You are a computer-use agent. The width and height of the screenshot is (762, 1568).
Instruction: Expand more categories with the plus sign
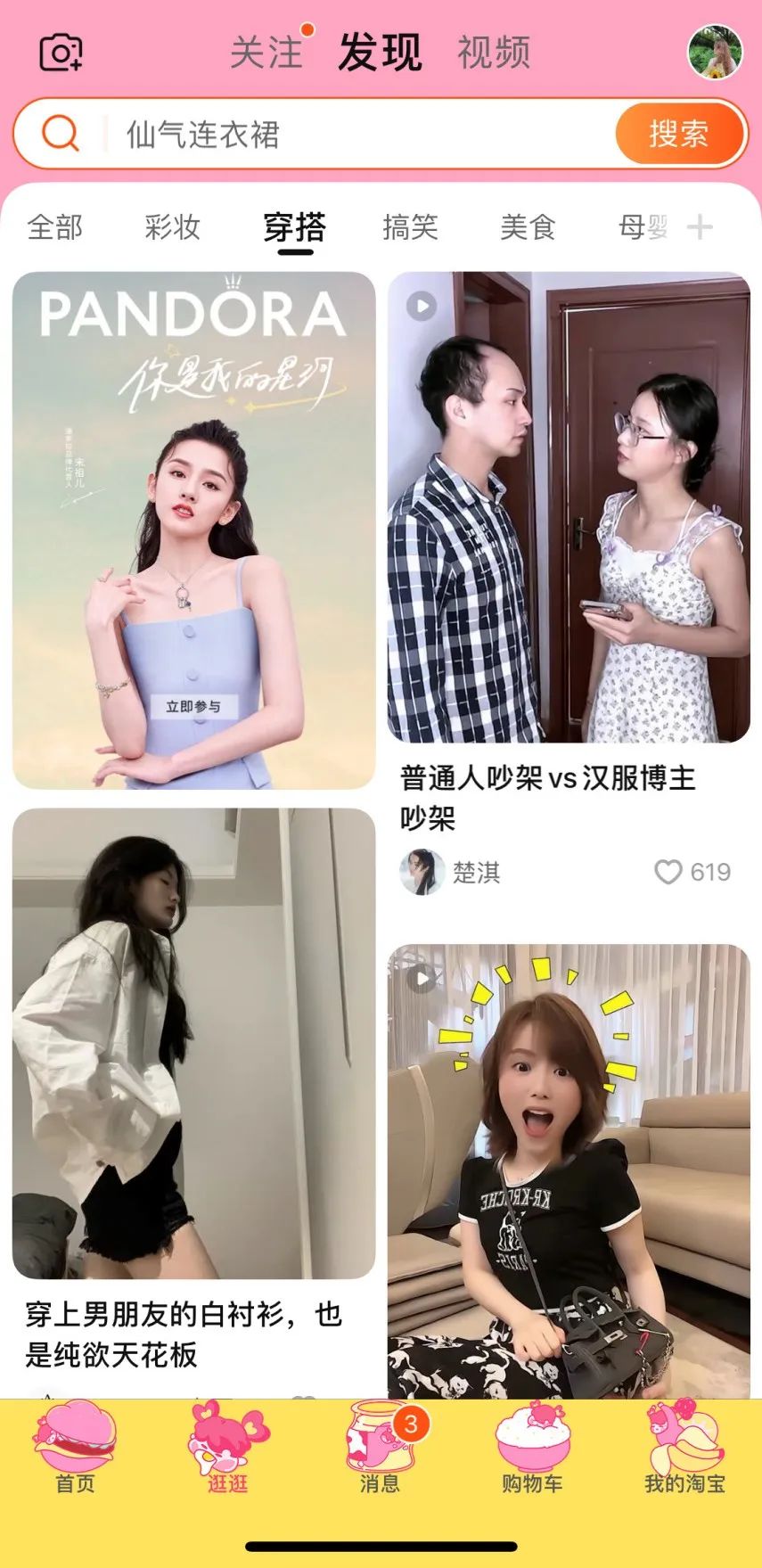coord(701,228)
